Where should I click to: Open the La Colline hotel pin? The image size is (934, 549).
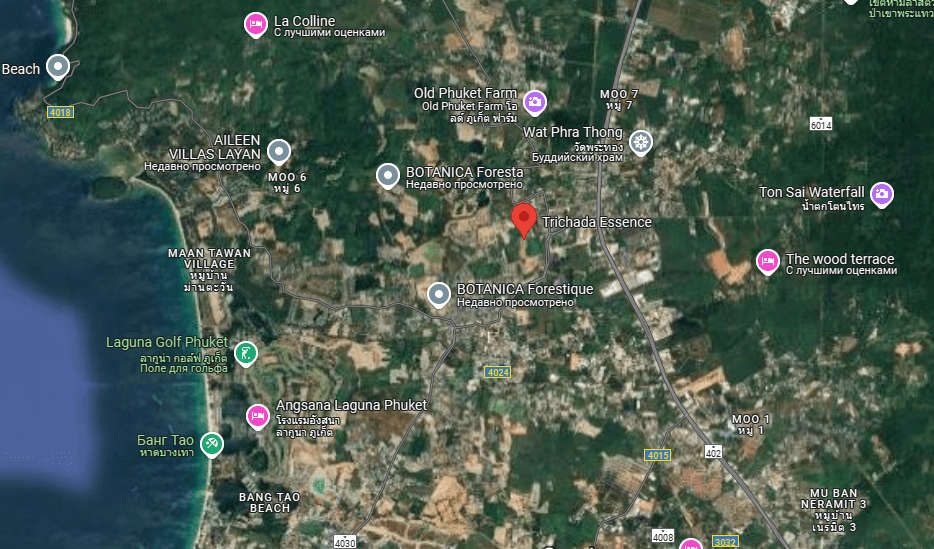pyautogui.click(x=256, y=25)
